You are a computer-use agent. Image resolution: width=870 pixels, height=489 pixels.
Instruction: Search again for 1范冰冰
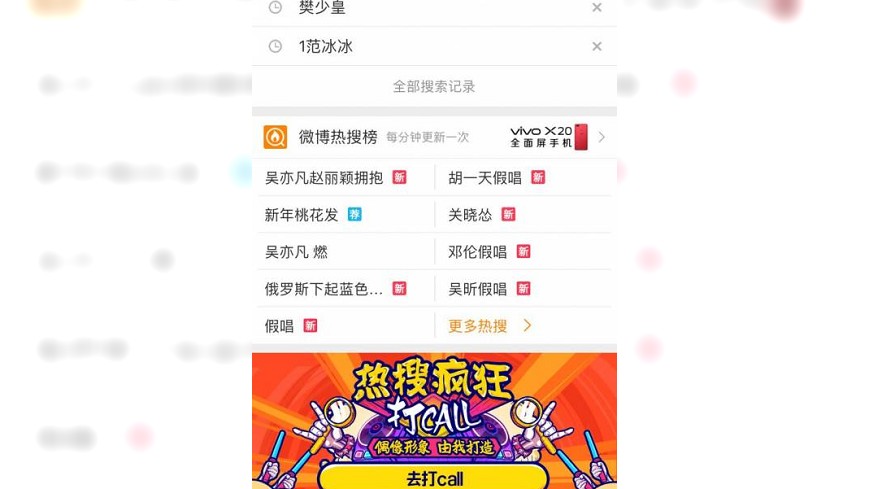click(326, 46)
